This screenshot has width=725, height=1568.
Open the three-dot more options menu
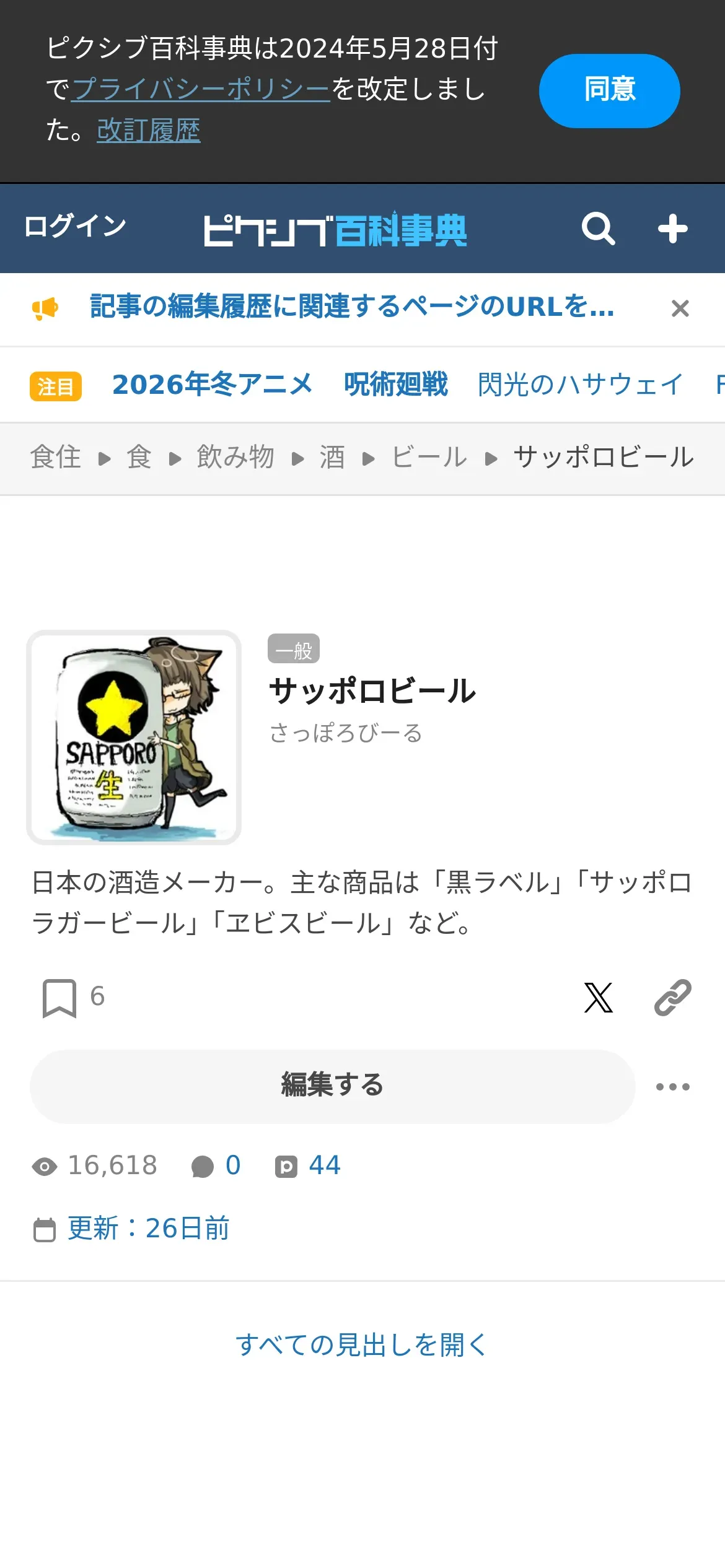[x=672, y=1086]
